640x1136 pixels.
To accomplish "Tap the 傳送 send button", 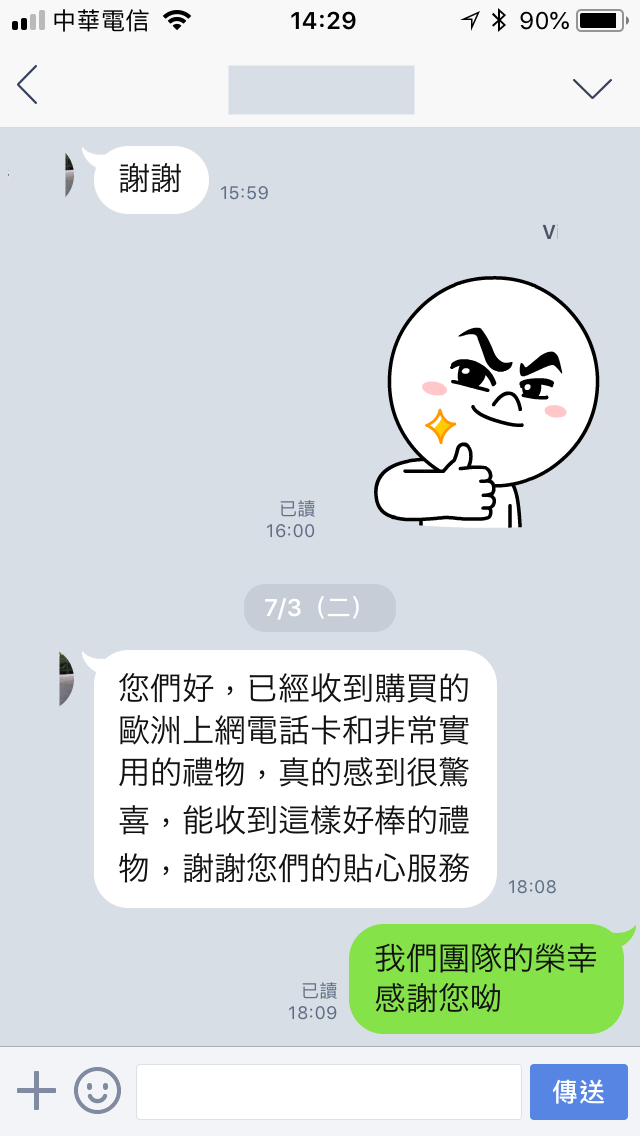I will pos(578,1091).
